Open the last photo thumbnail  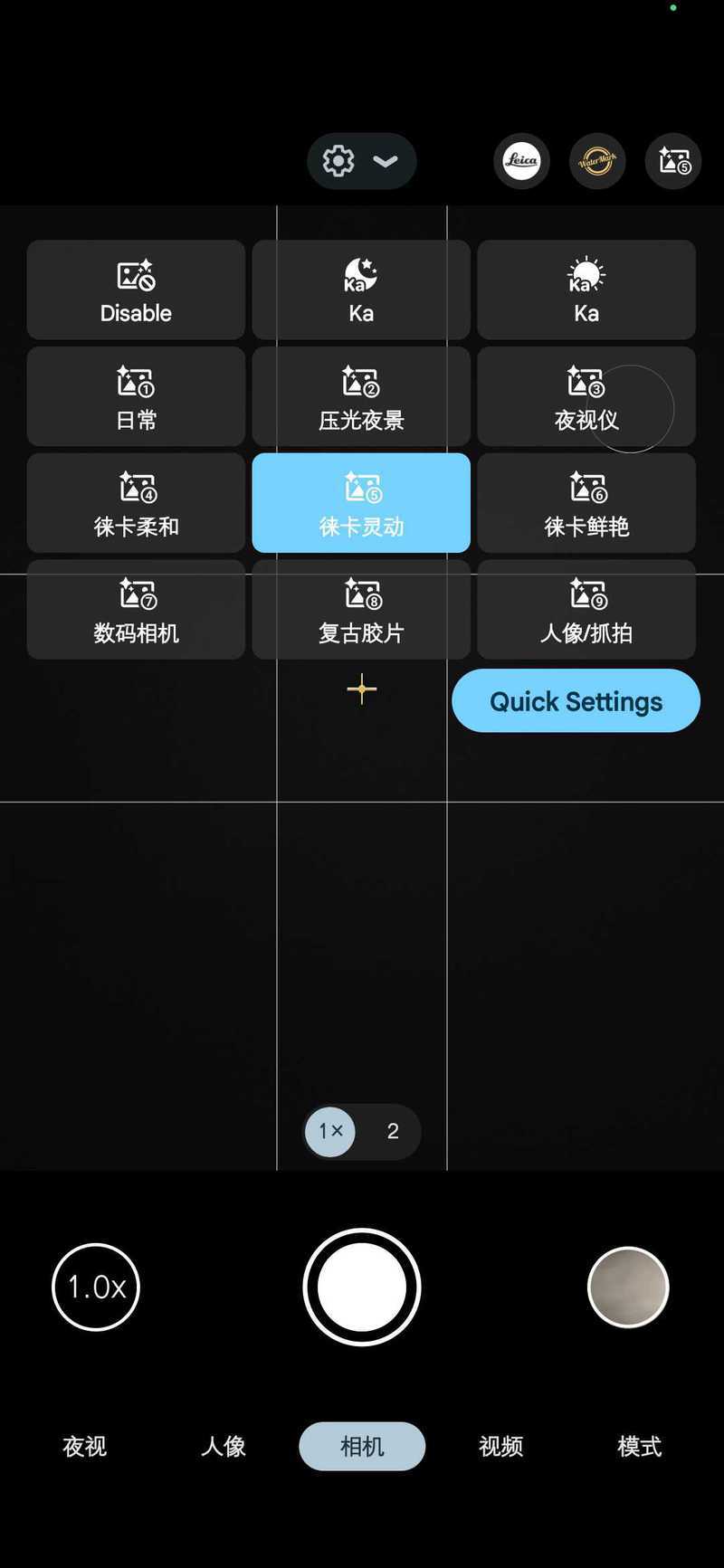628,1287
